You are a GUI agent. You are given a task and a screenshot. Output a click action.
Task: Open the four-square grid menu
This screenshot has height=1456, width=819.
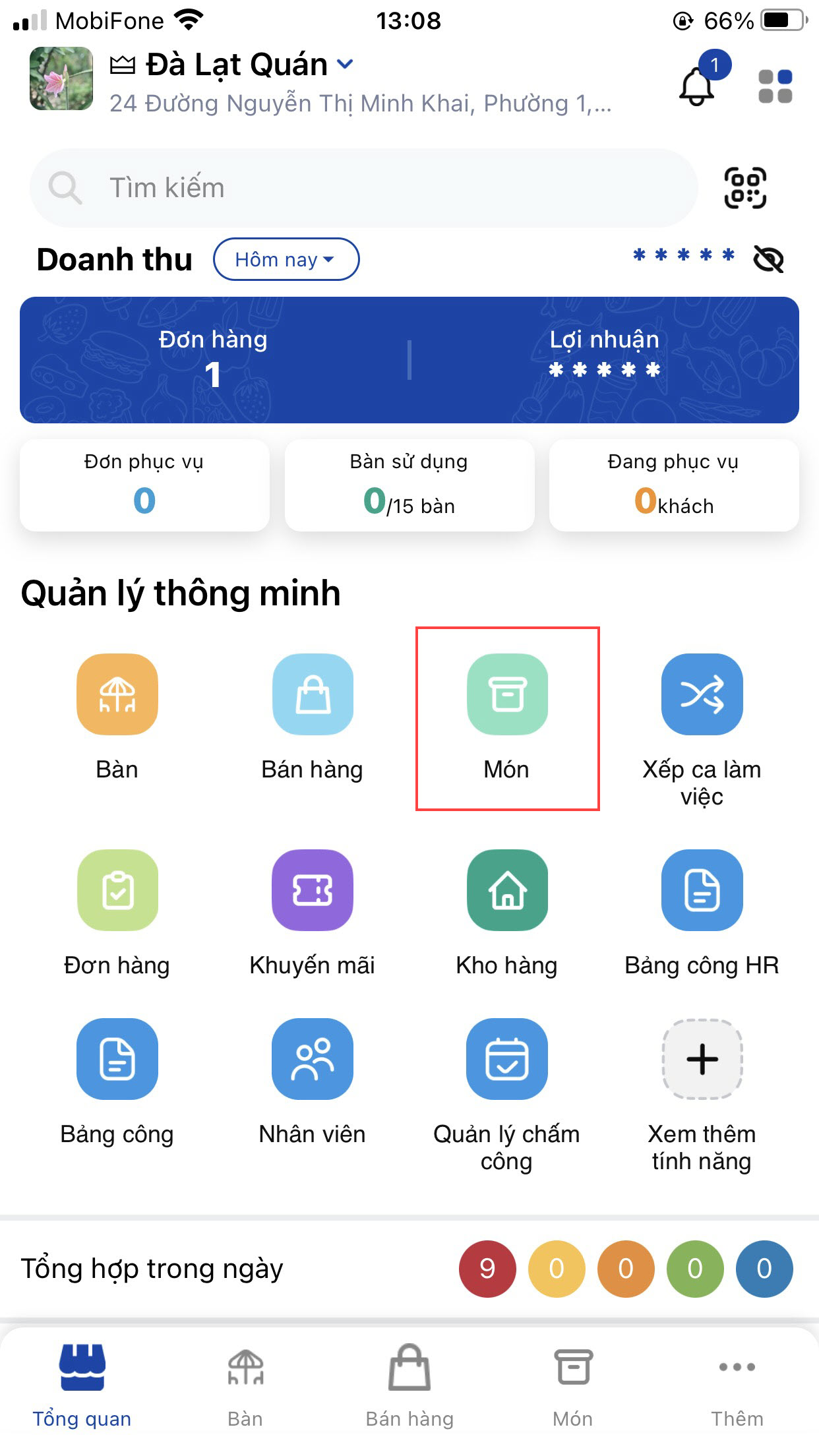click(x=775, y=86)
